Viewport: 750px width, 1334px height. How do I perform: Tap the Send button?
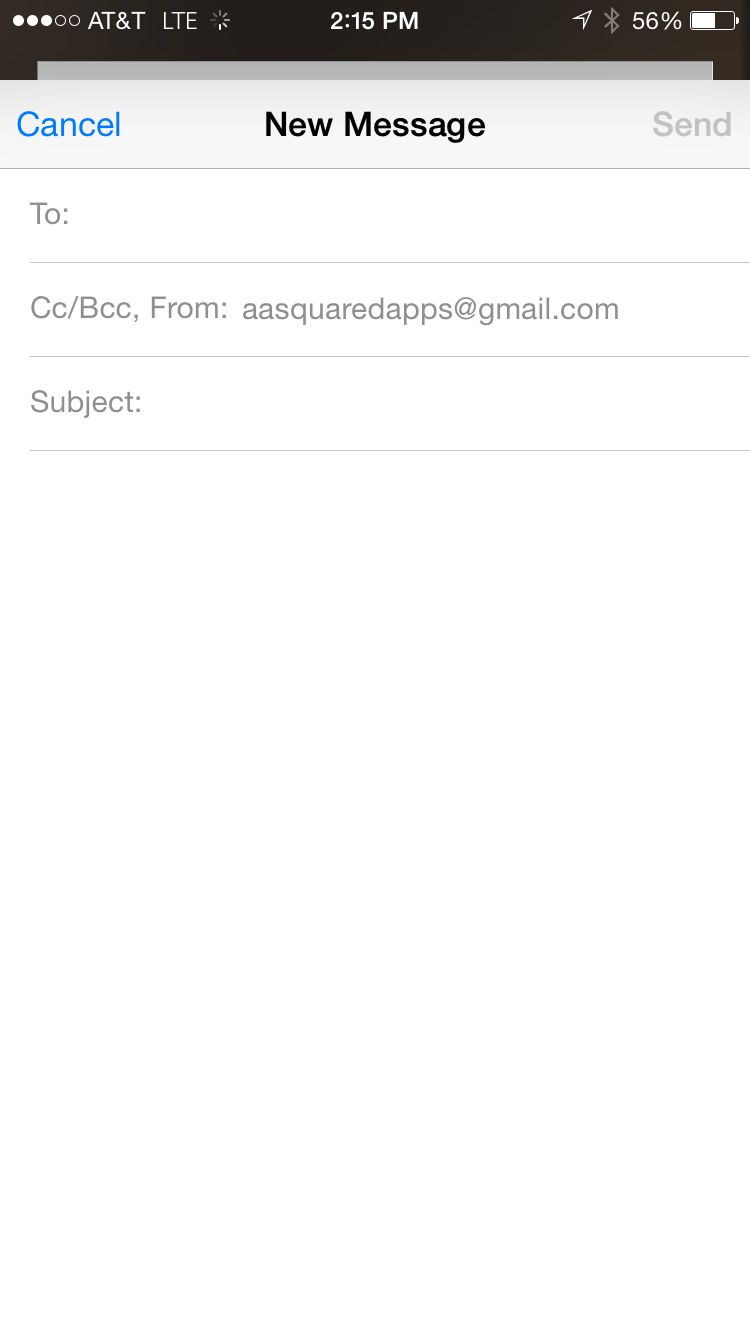click(691, 125)
